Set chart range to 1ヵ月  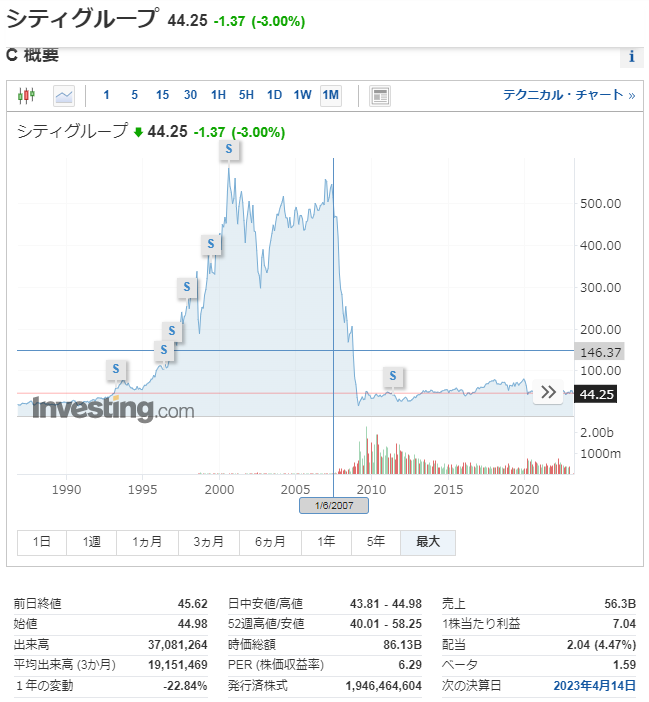(147, 542)
